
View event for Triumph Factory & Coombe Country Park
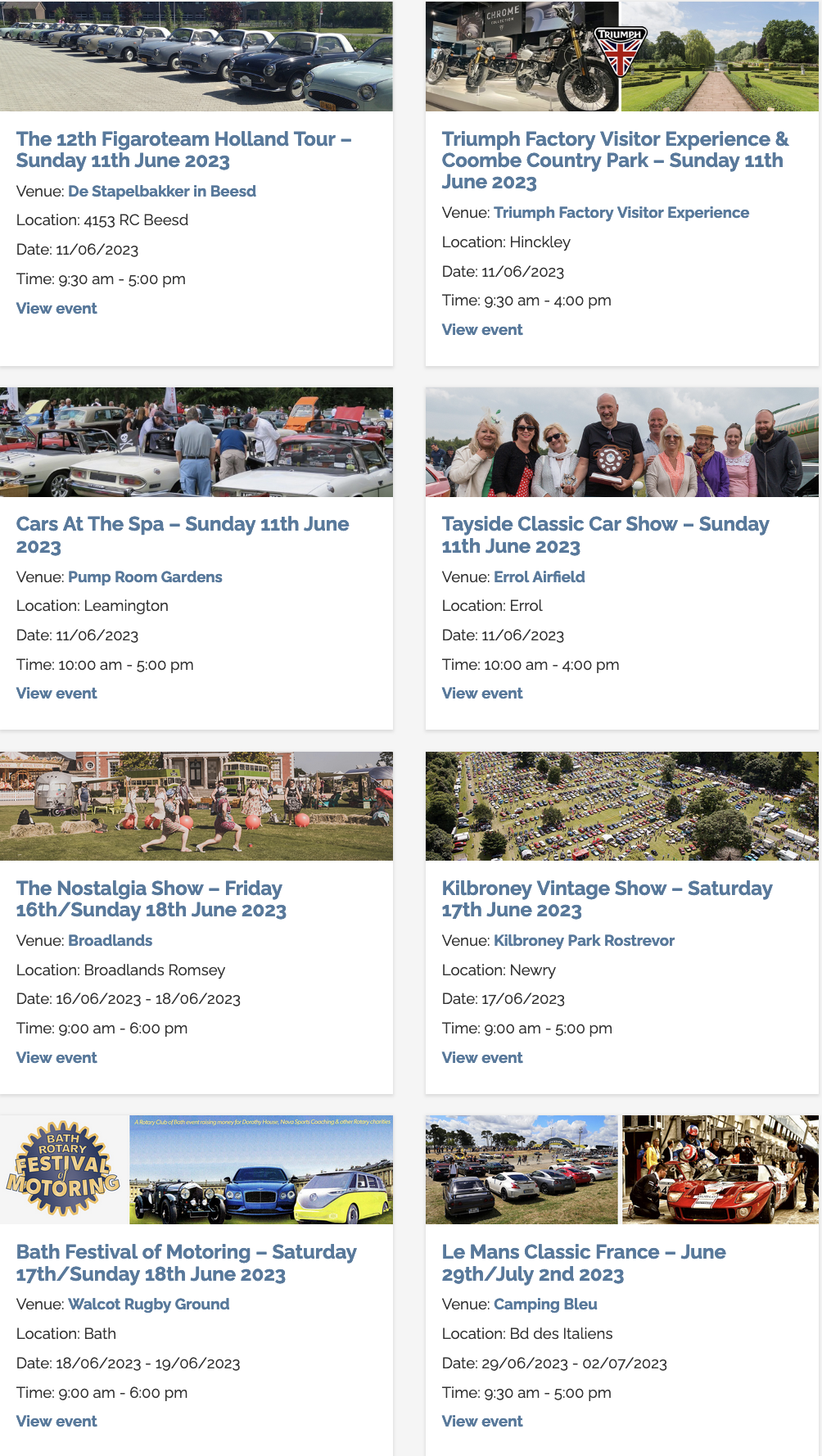point(482,330)
